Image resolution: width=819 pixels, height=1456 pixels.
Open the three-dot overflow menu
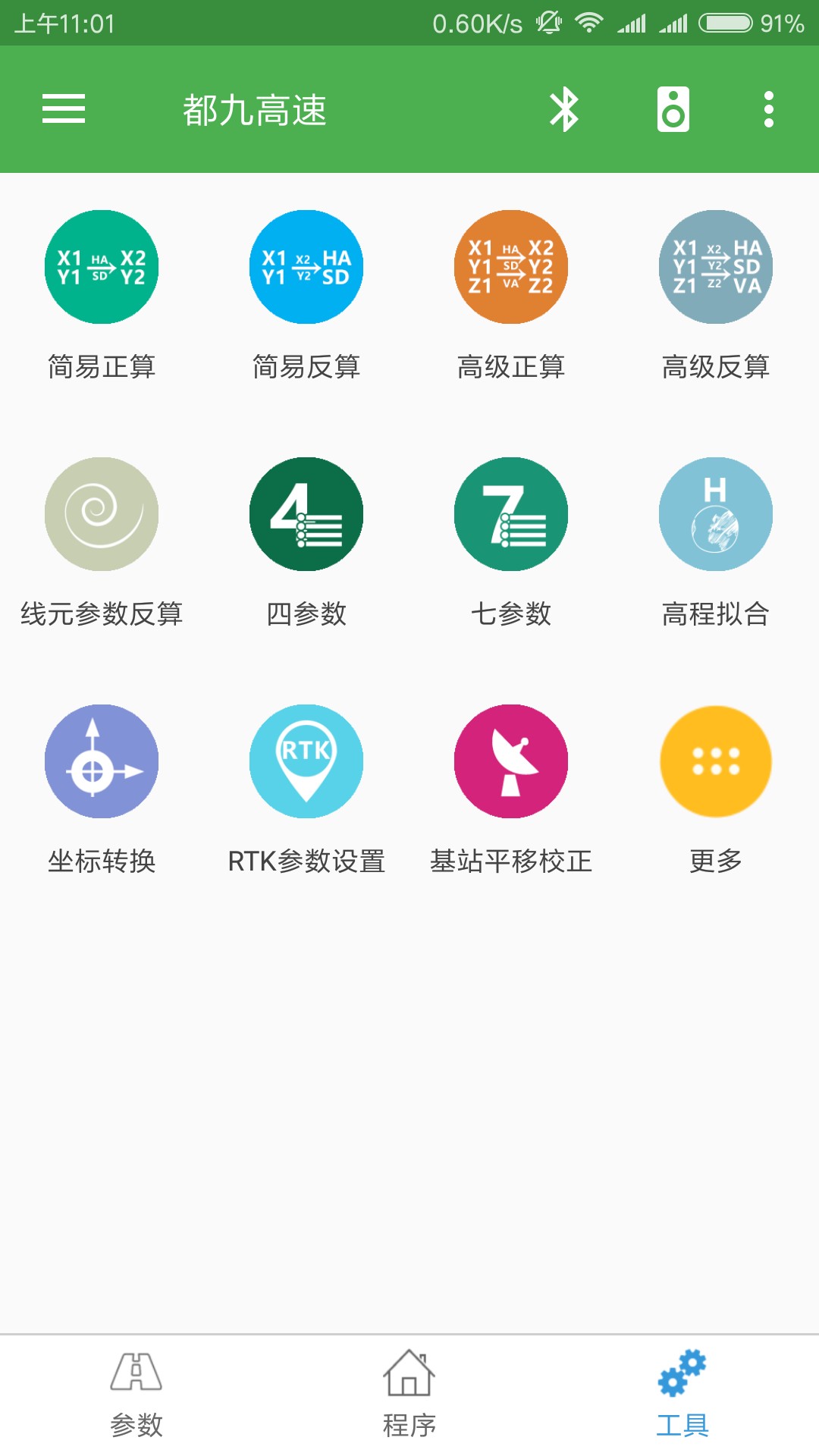(768, 108)
